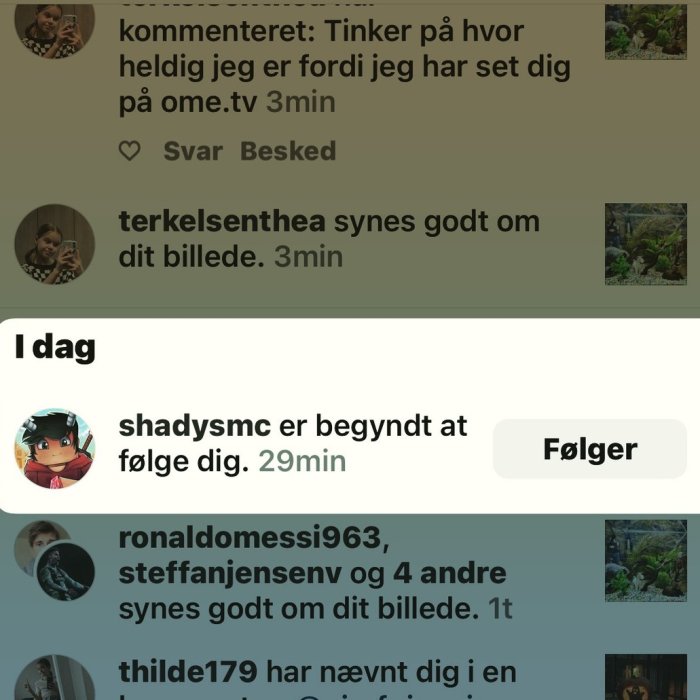Like the comment about ome.tv

coord(130,152)
